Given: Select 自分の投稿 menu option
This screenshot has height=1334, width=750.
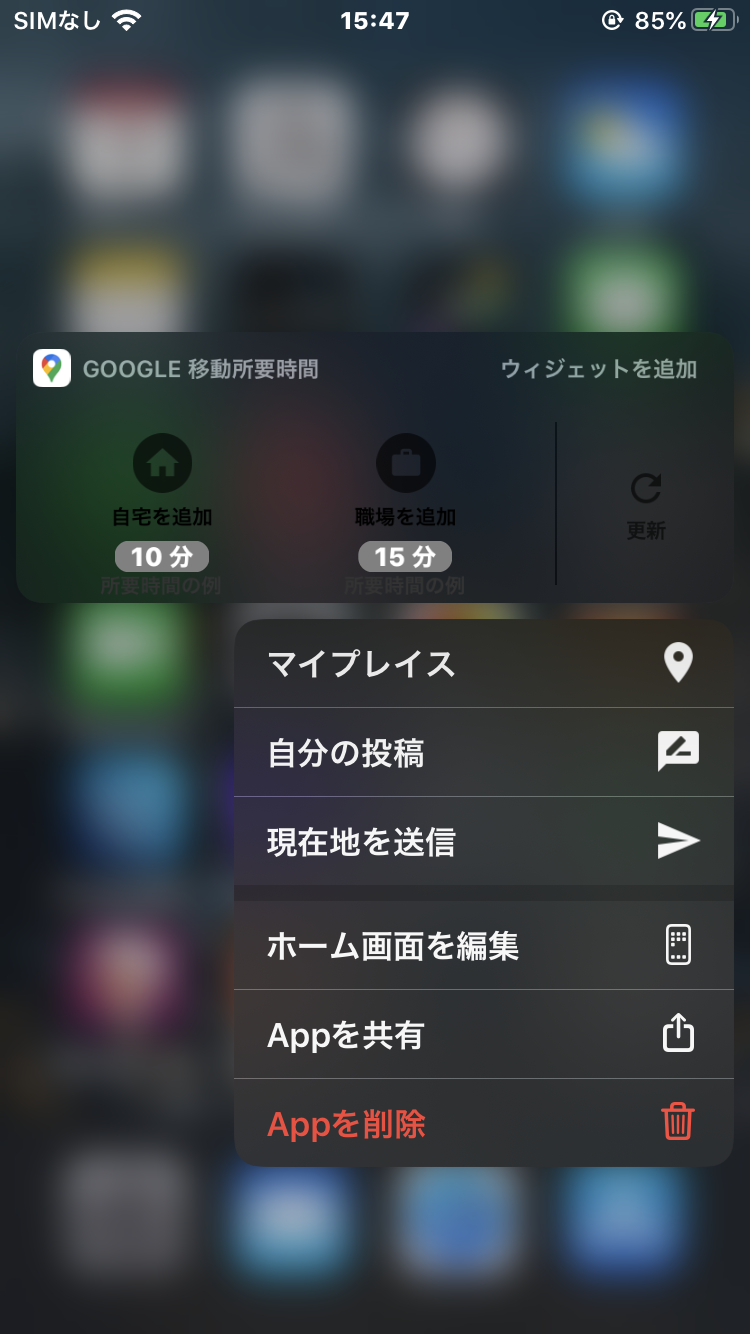Looking at the screenshot, I should tap(484, 752).
